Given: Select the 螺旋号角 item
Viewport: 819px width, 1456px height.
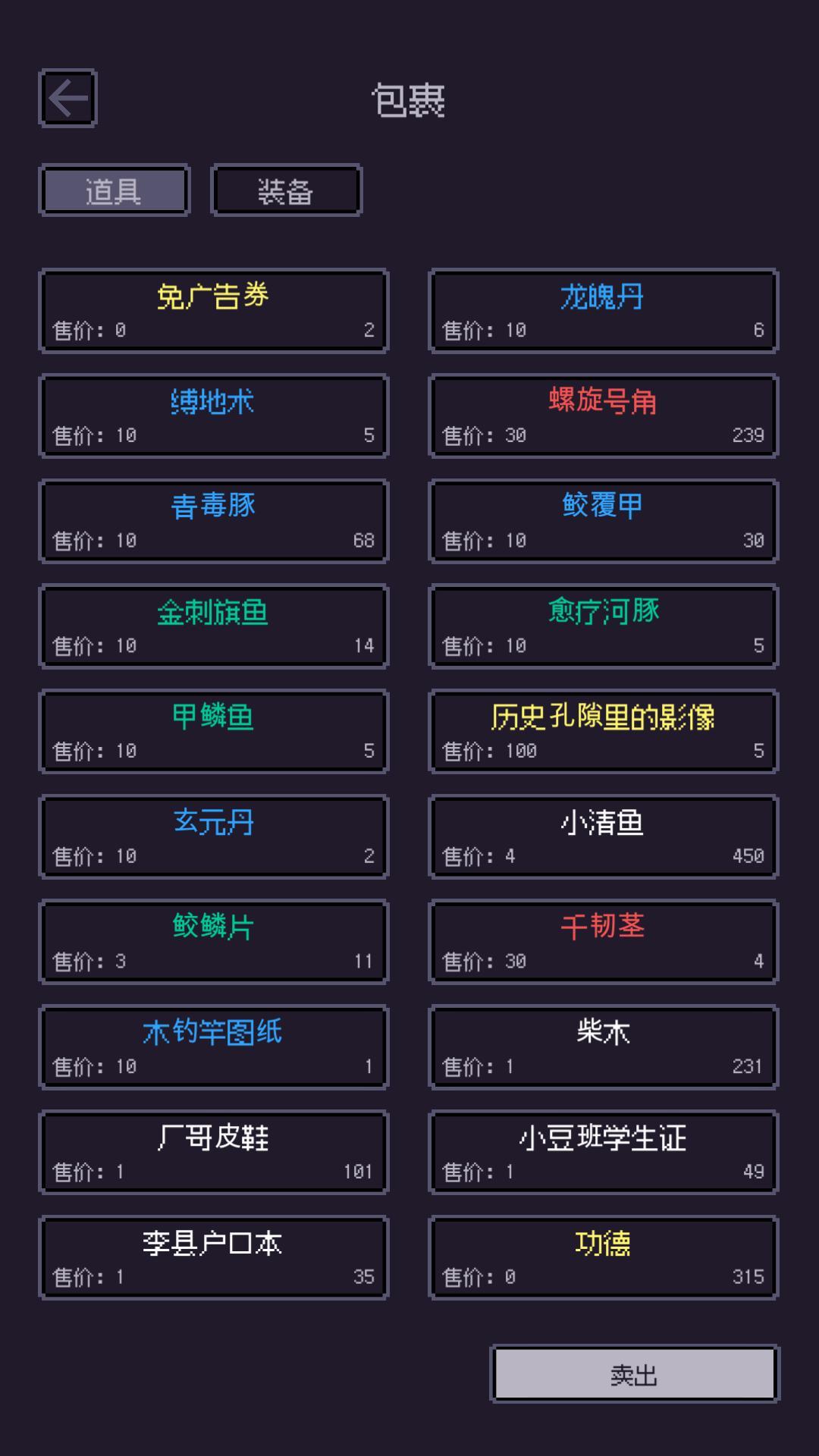Looking at the screenshot, I should 602,415.
